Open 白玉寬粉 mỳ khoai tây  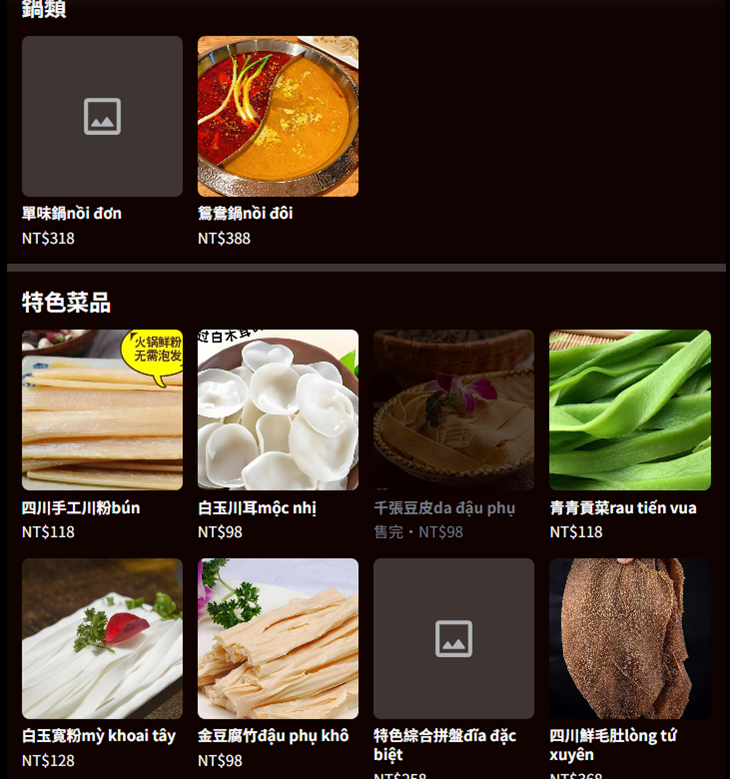102,638
